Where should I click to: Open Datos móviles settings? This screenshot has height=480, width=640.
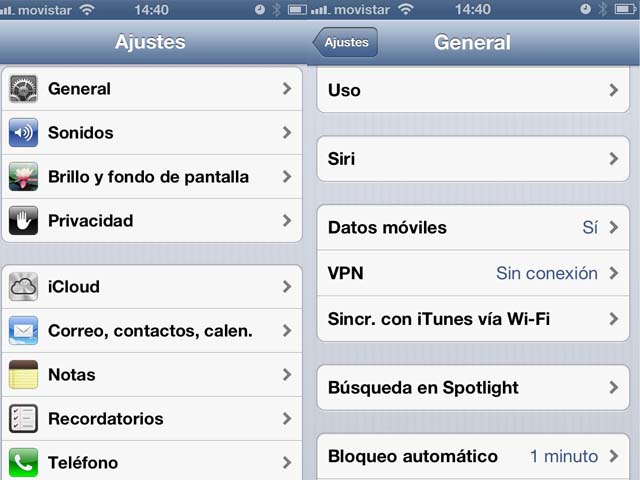click(473, 228)
